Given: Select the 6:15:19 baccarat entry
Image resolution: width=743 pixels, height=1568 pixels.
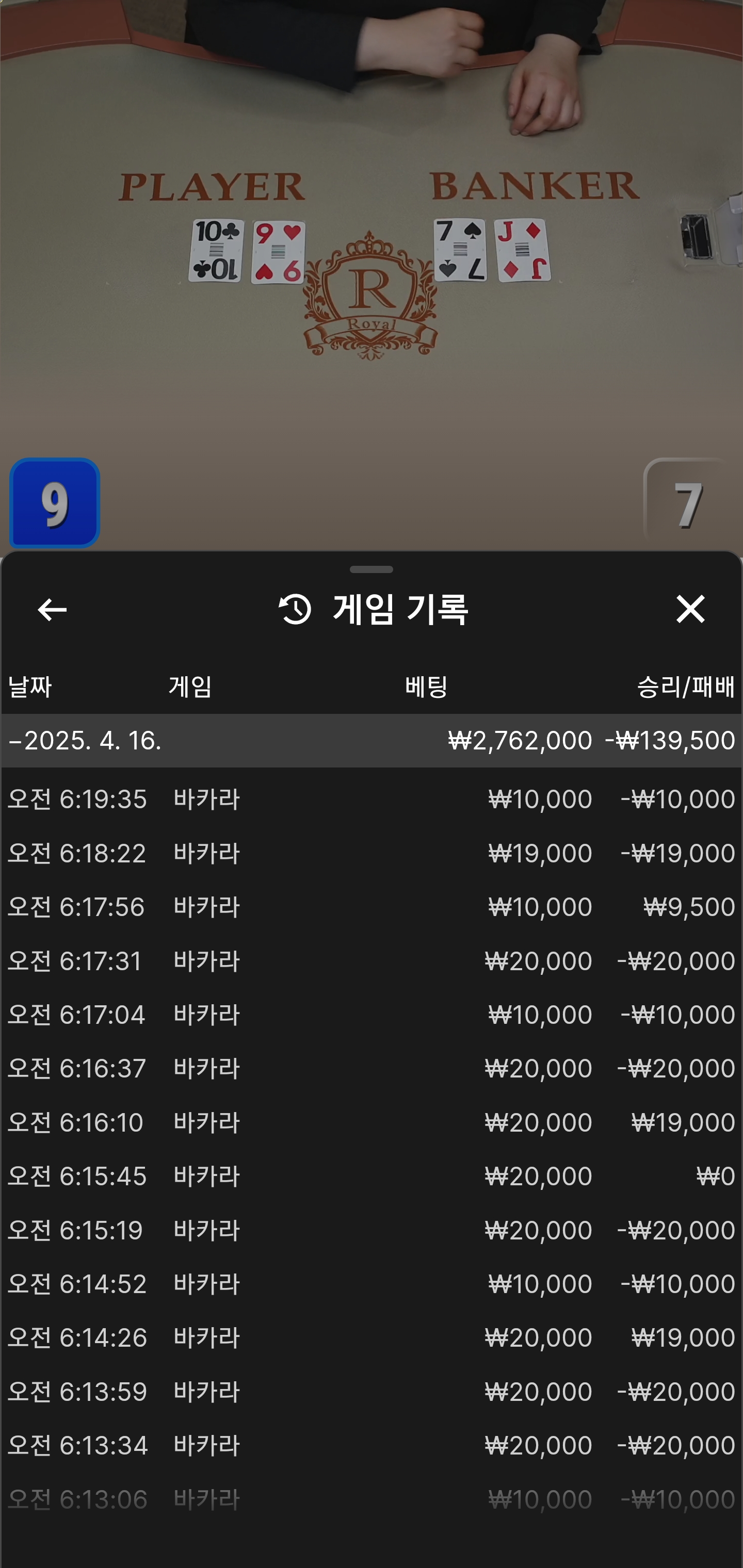Looking at the screenshot, I should point(370,1230).
